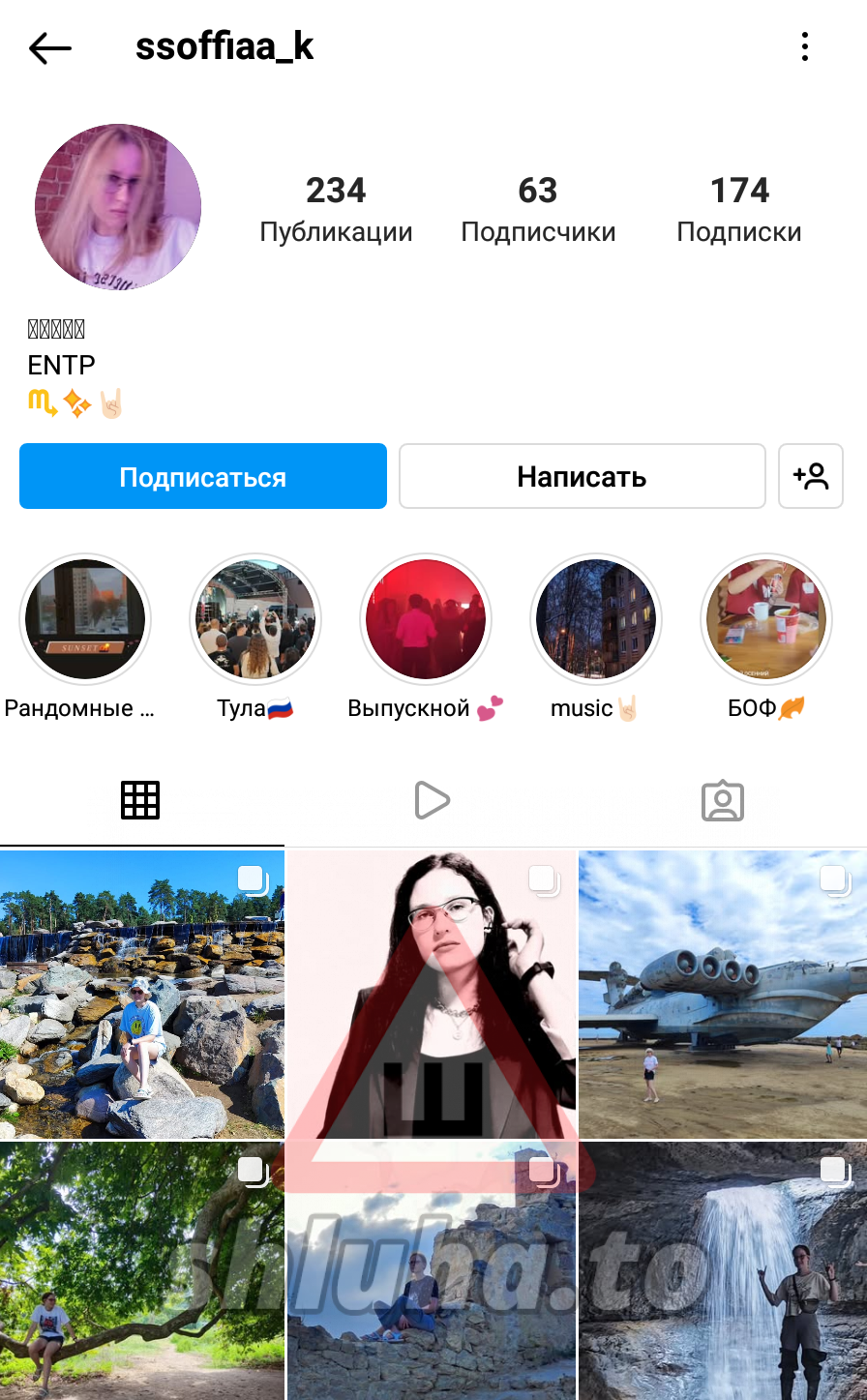The height and width of the screenshot is (1400, 867).
Task: View the Выпускной story highlight
Action: pos(426,619)
